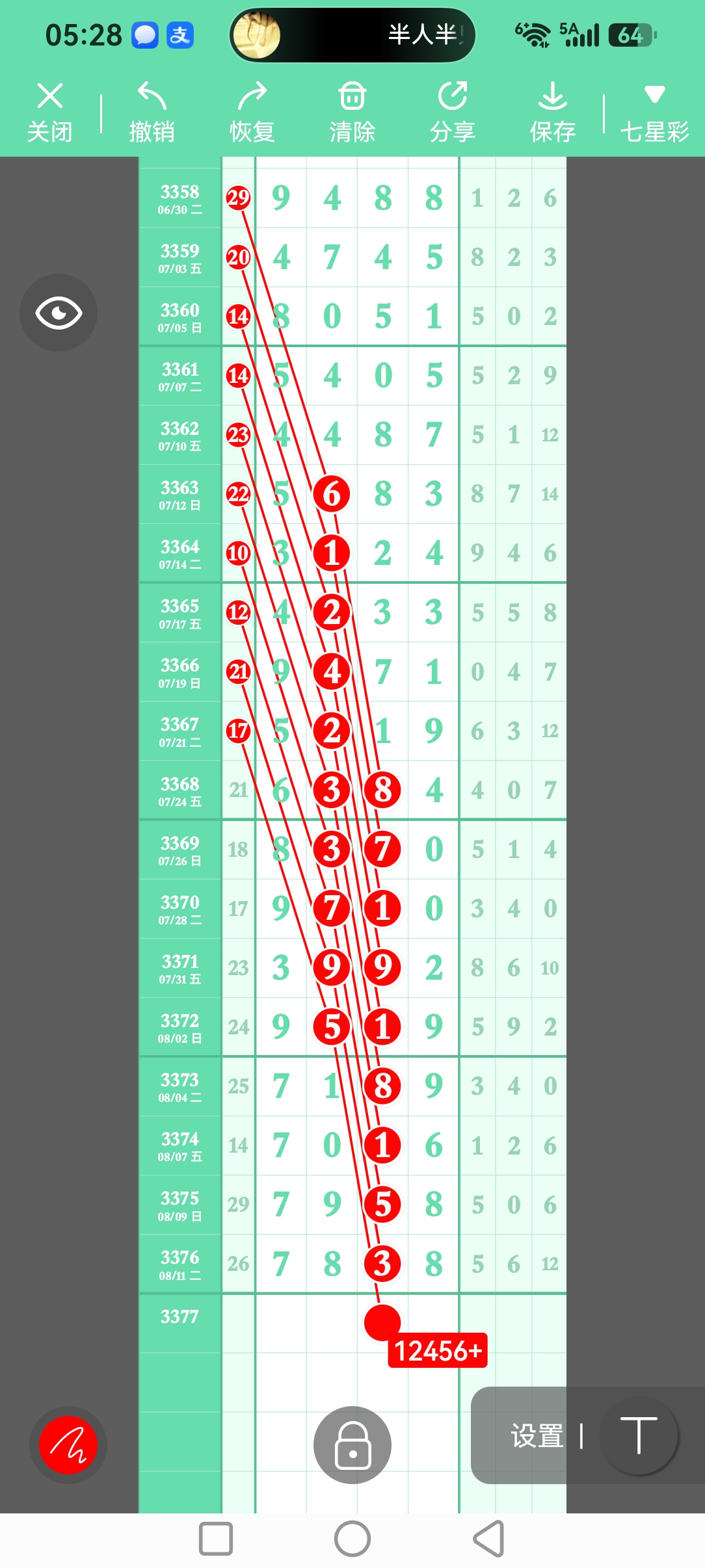The width and height of the screenshot is (705, 1568).
Task: Close the chart drawing screen
Action: tap(50, 113)
